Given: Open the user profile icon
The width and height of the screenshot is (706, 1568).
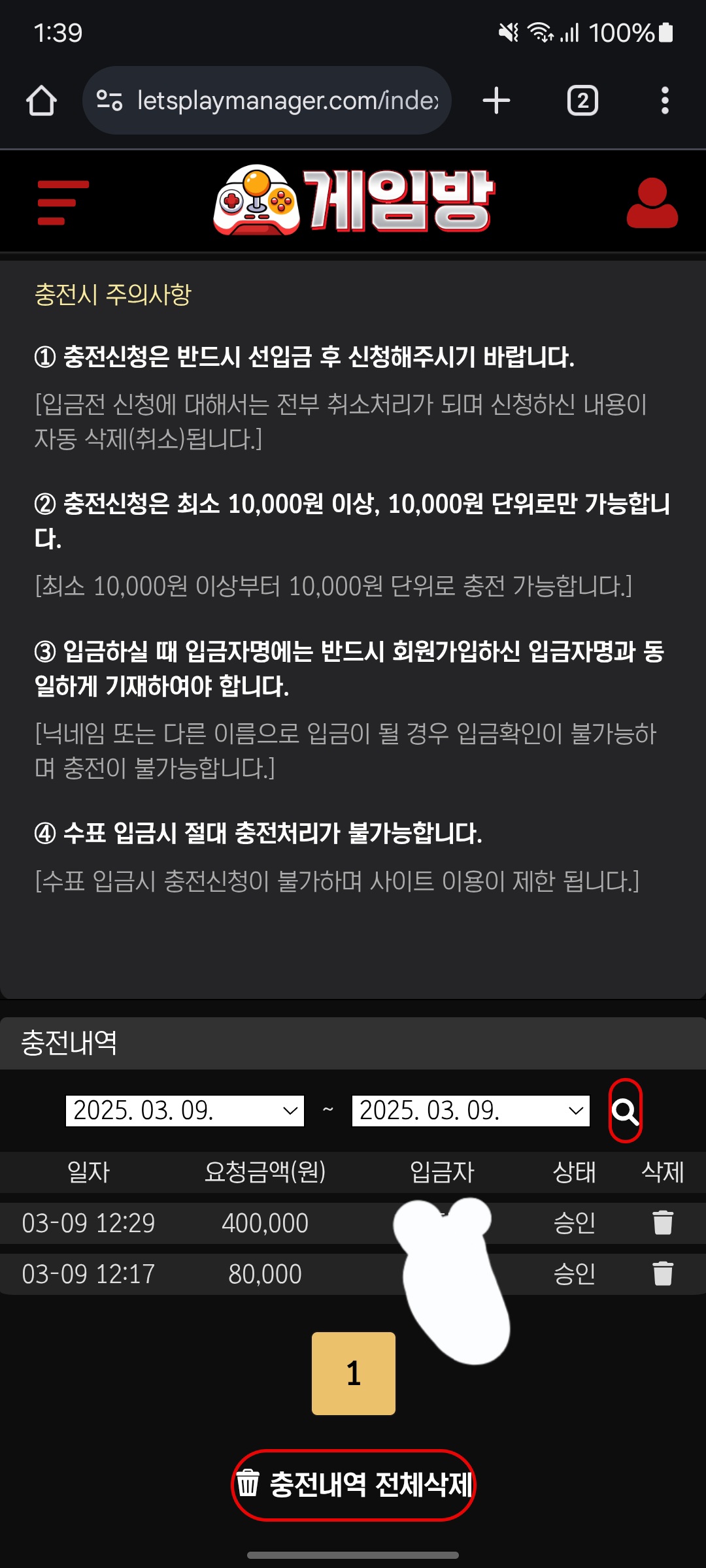Looking at the screenshot, I should [x=652, y=203].
